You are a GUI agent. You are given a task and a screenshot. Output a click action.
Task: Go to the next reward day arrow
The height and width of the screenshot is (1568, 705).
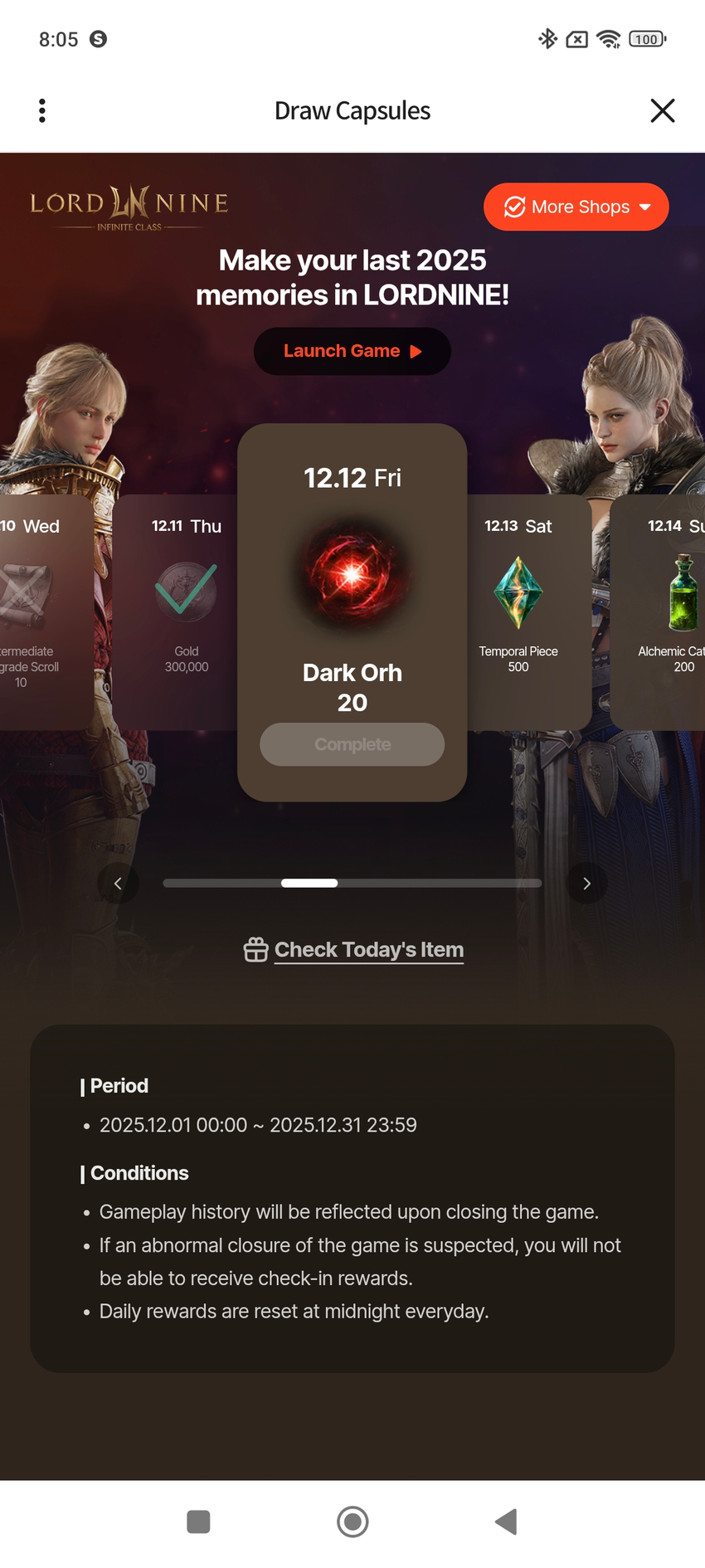tap(586, 884)
